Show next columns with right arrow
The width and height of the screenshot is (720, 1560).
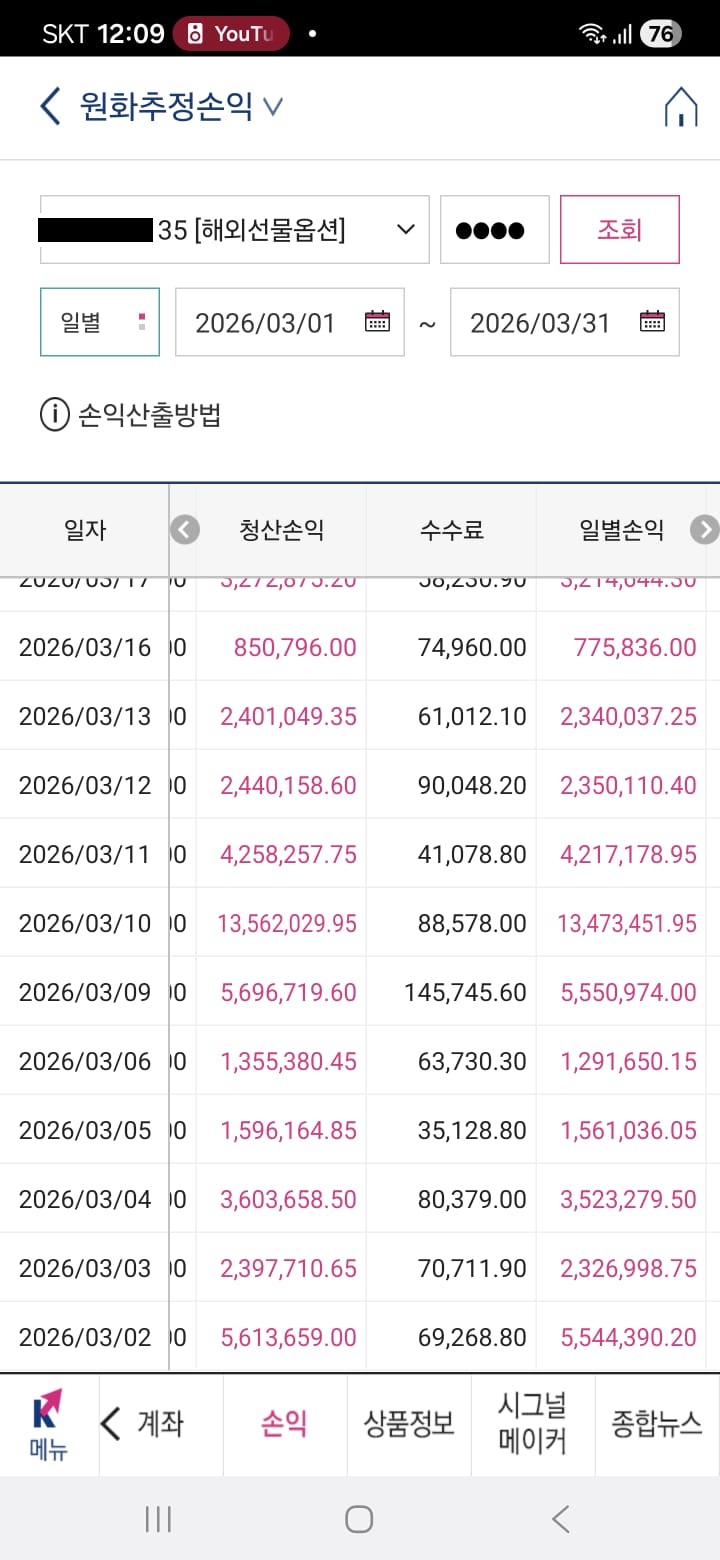(704, 530)
